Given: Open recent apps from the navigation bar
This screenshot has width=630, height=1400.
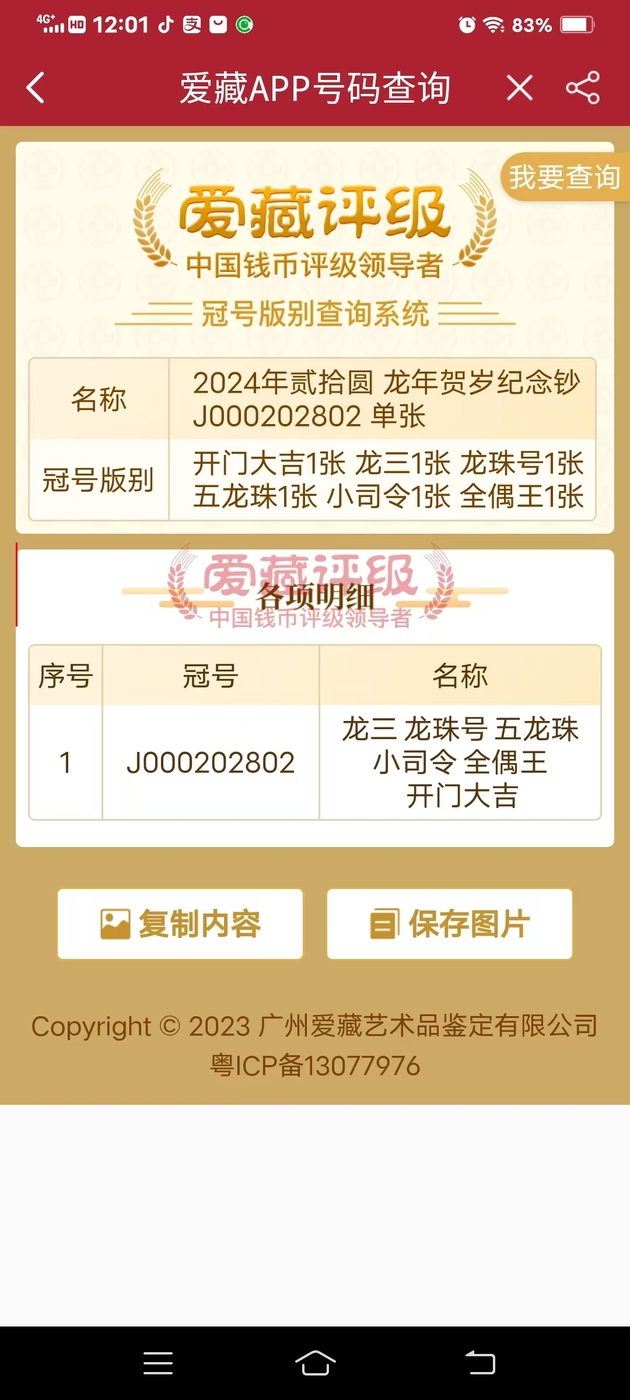Looking at the screenshot, I should point(158,1363).
